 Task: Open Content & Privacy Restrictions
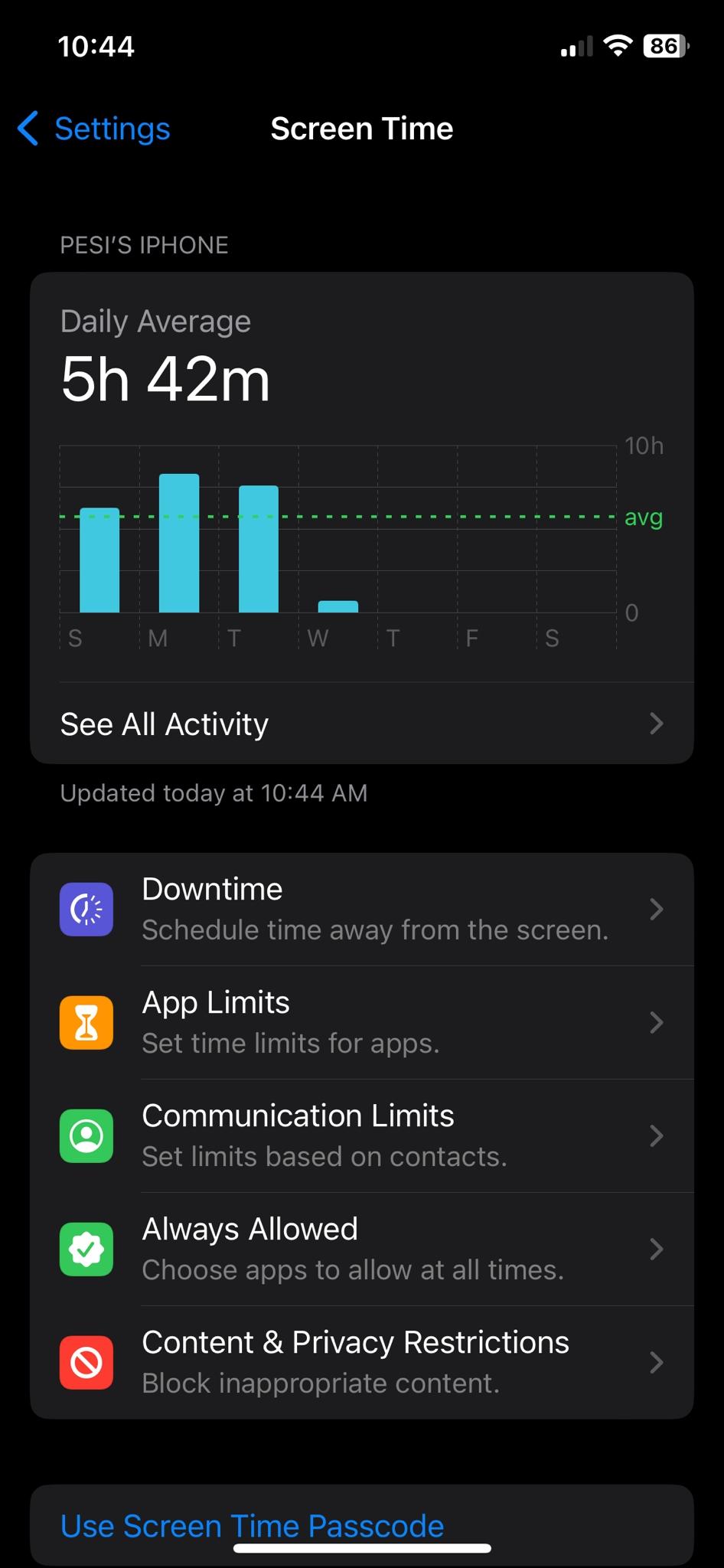point(362,1363)
